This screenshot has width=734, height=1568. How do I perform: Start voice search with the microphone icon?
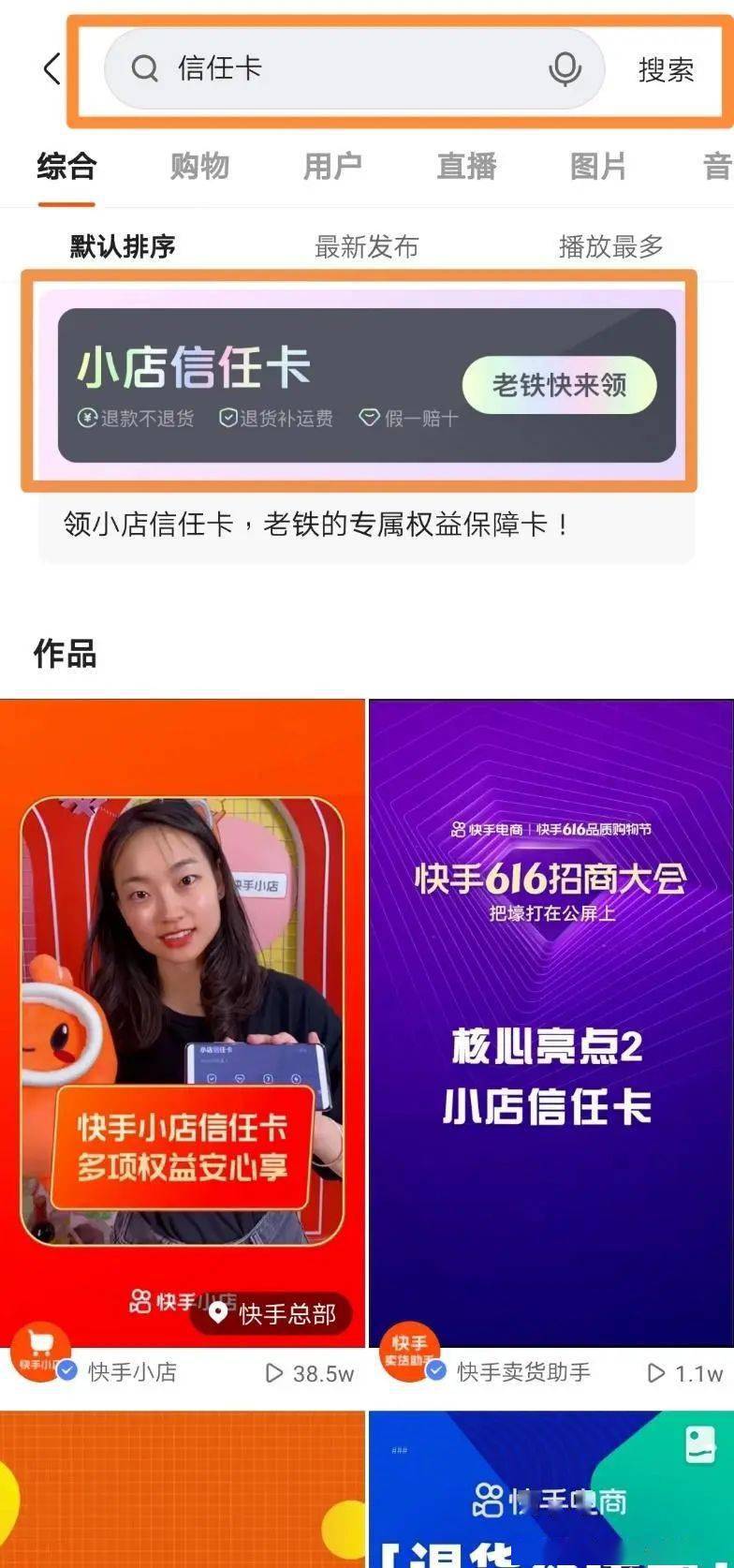[565, 68]
